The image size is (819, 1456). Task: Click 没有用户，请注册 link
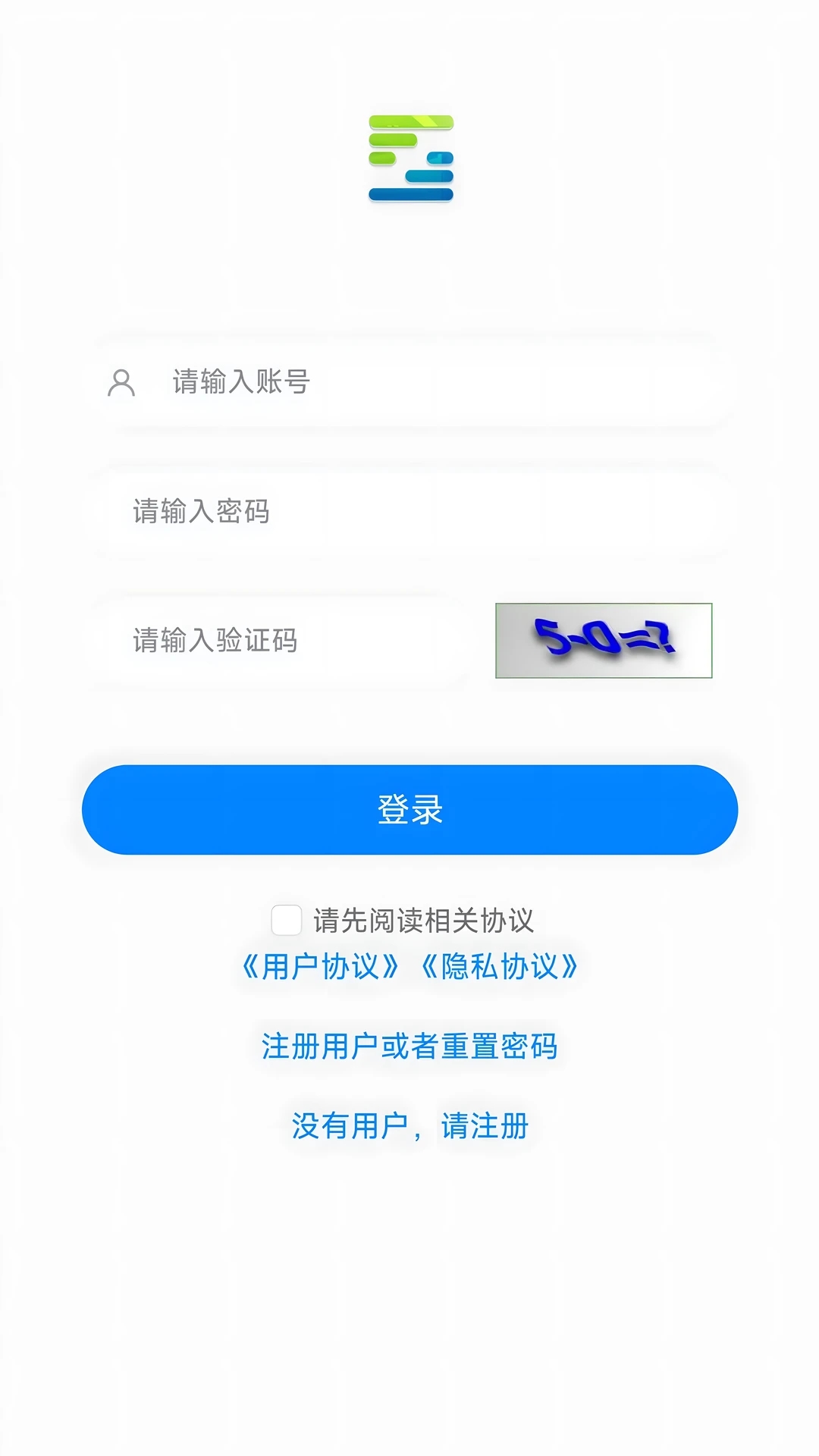(409, 1127)
